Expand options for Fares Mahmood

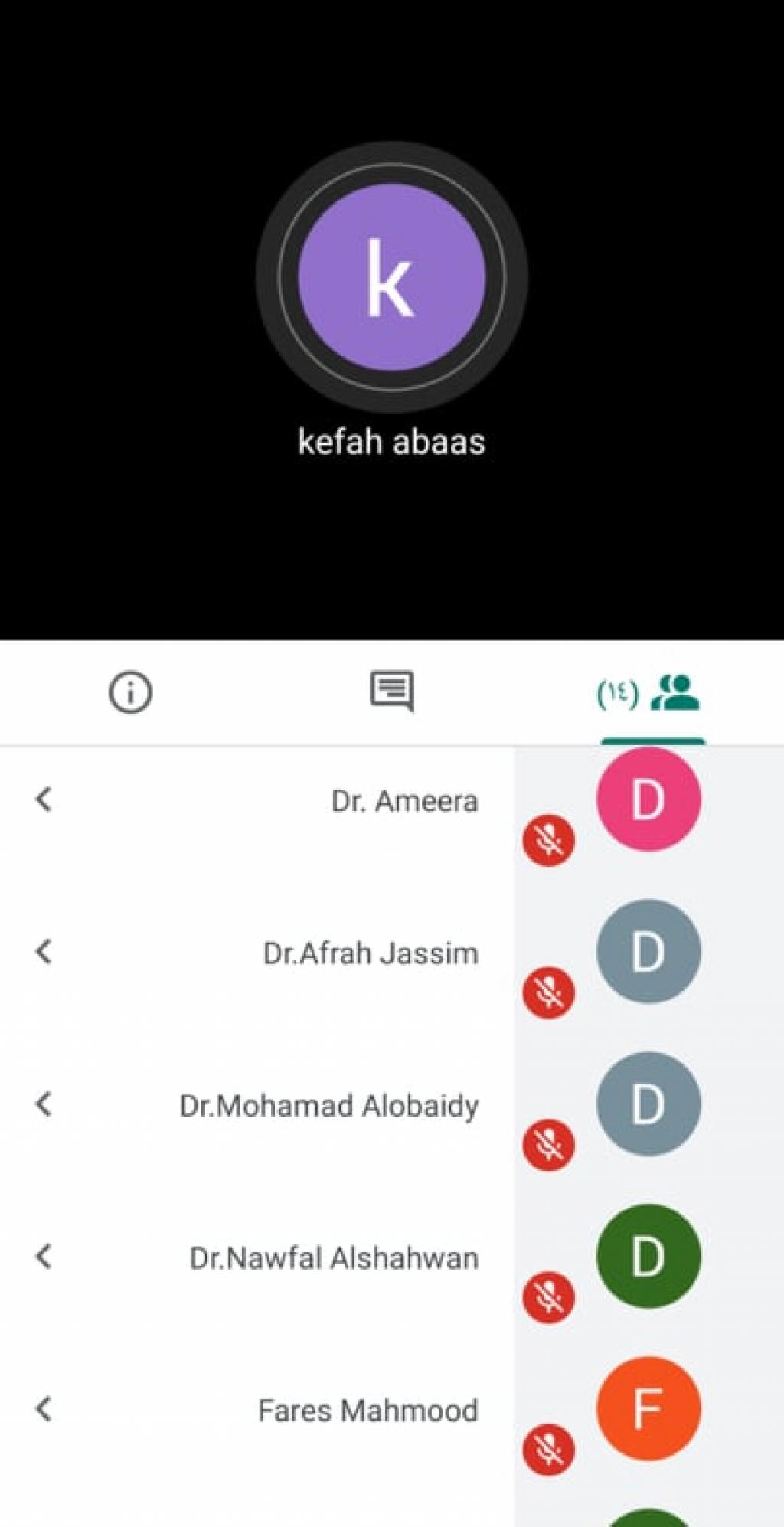[44, 1409]
